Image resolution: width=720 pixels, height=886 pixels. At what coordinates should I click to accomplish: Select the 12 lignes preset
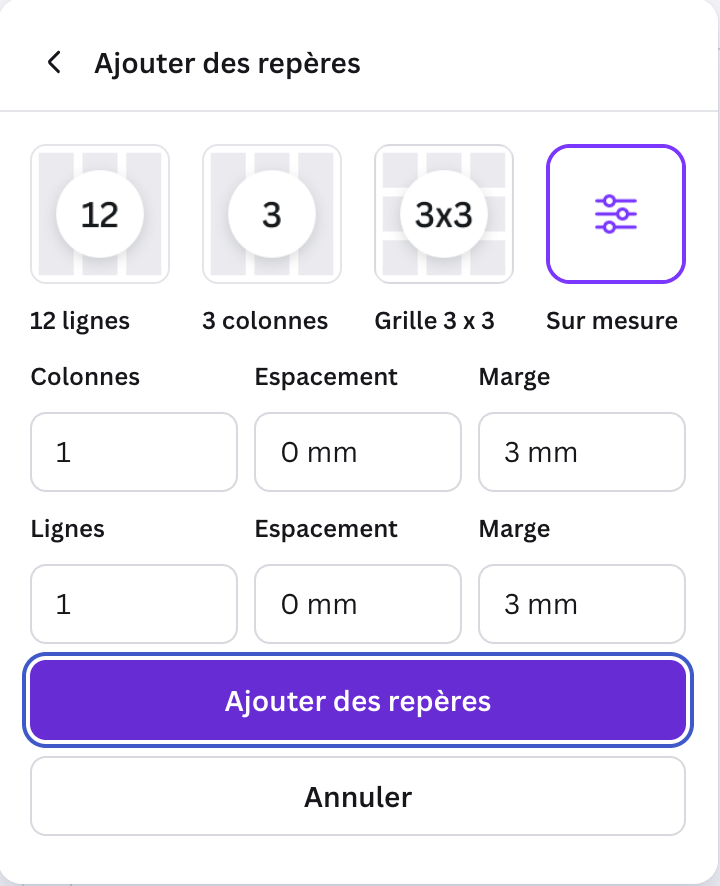[x=100, y=215]
